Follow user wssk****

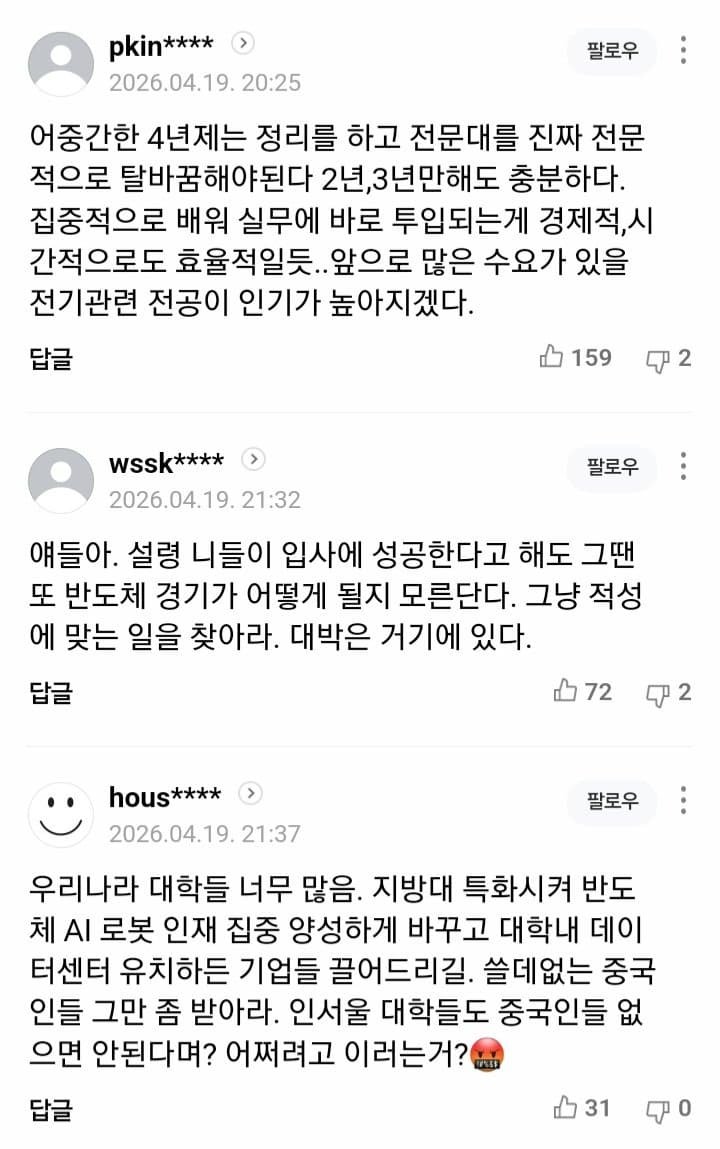(x=612, y=466)
